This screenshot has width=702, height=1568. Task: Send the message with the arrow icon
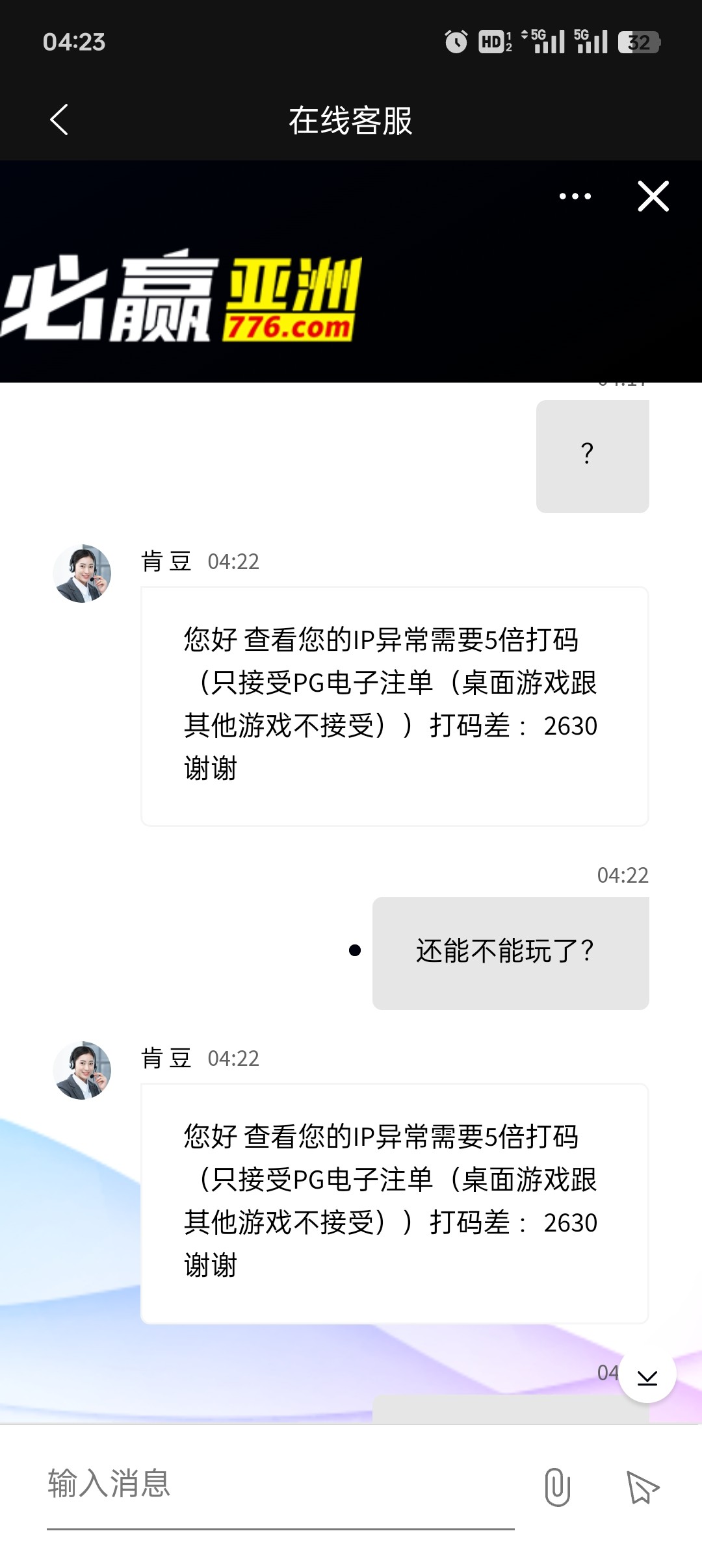point(642,1487)
